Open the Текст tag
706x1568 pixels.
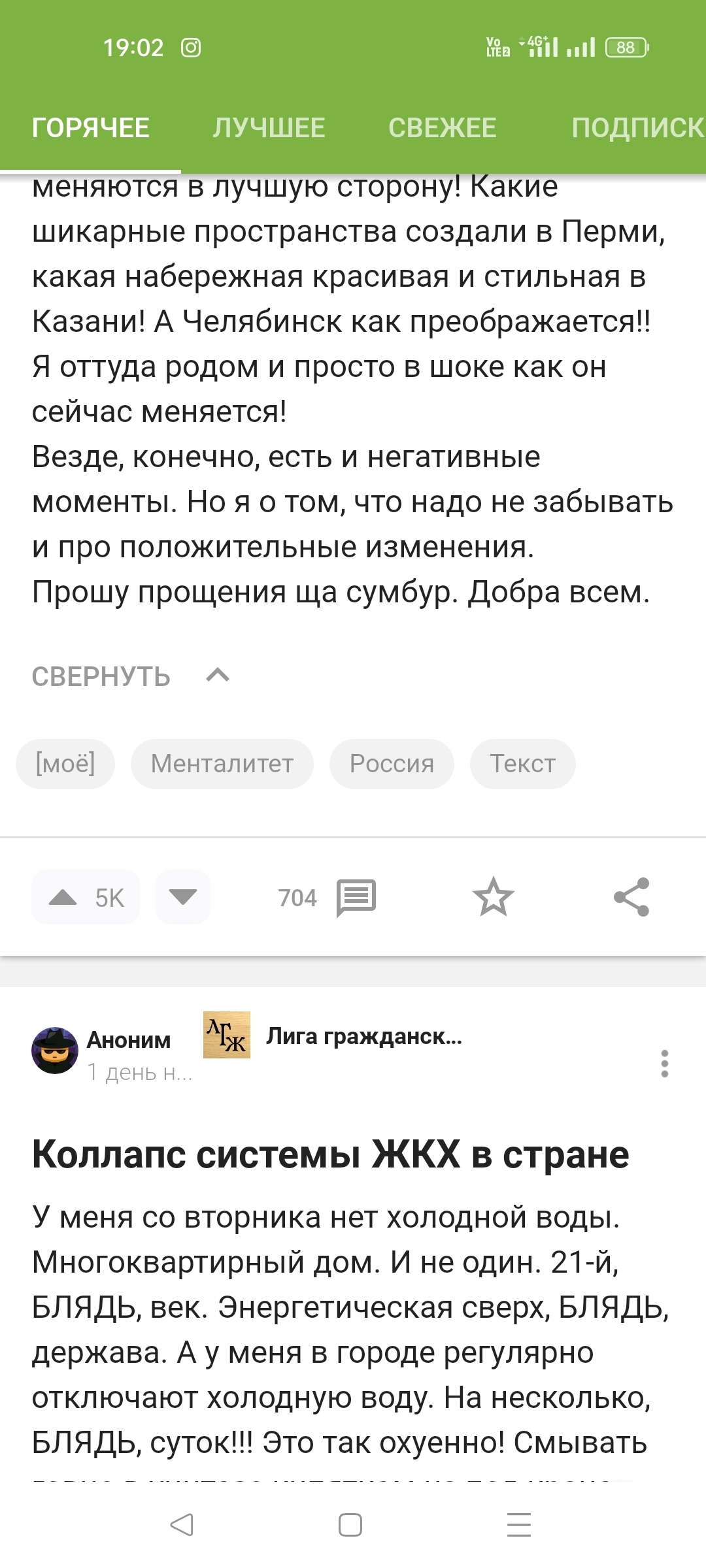coord(523,764)
